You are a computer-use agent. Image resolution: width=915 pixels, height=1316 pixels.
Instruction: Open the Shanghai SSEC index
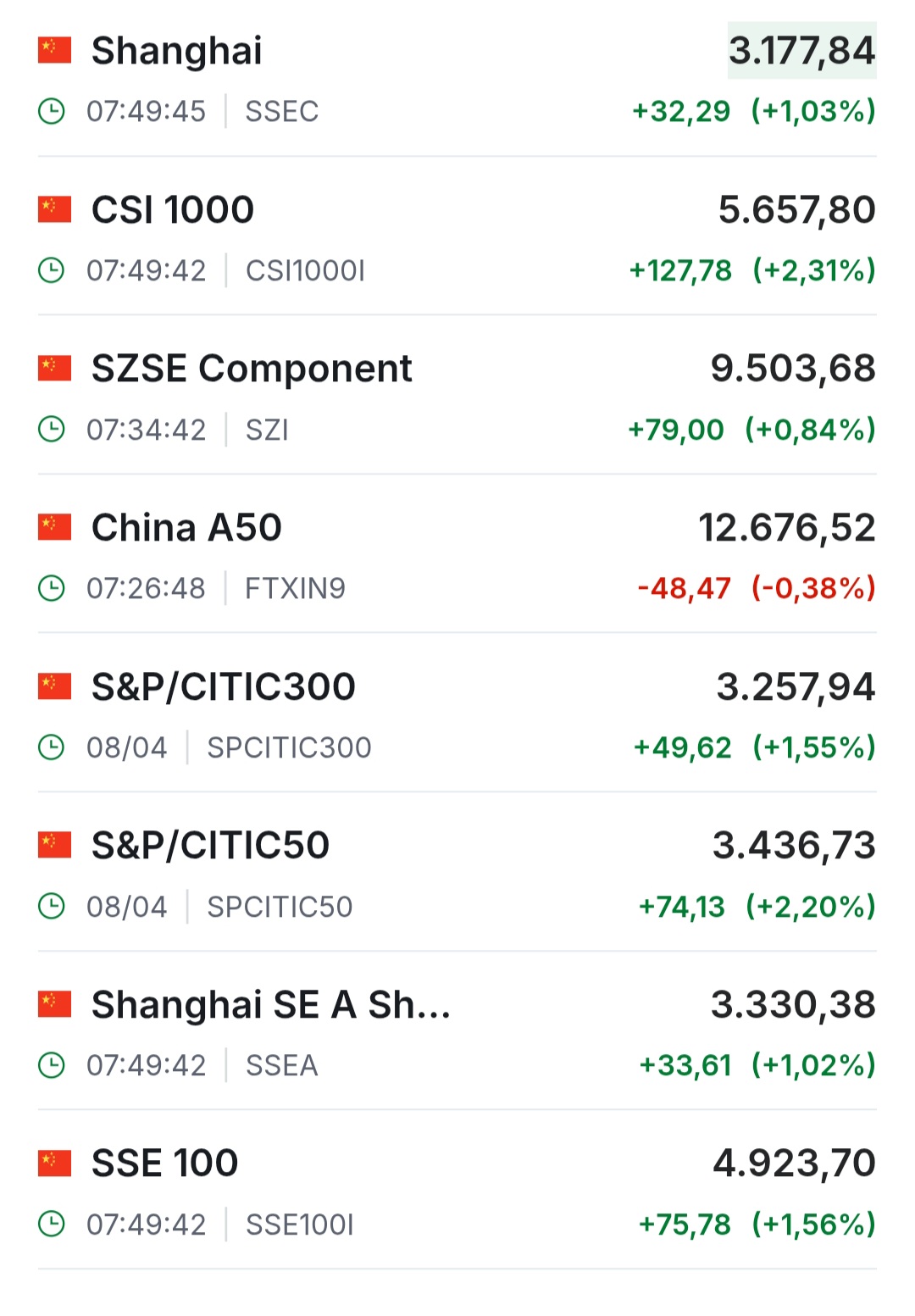pos(176,52)
